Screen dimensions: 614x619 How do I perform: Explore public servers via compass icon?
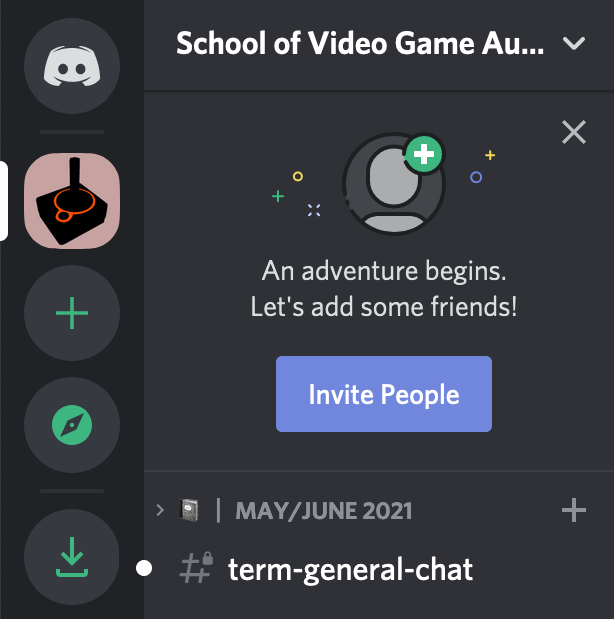[71, 425]
